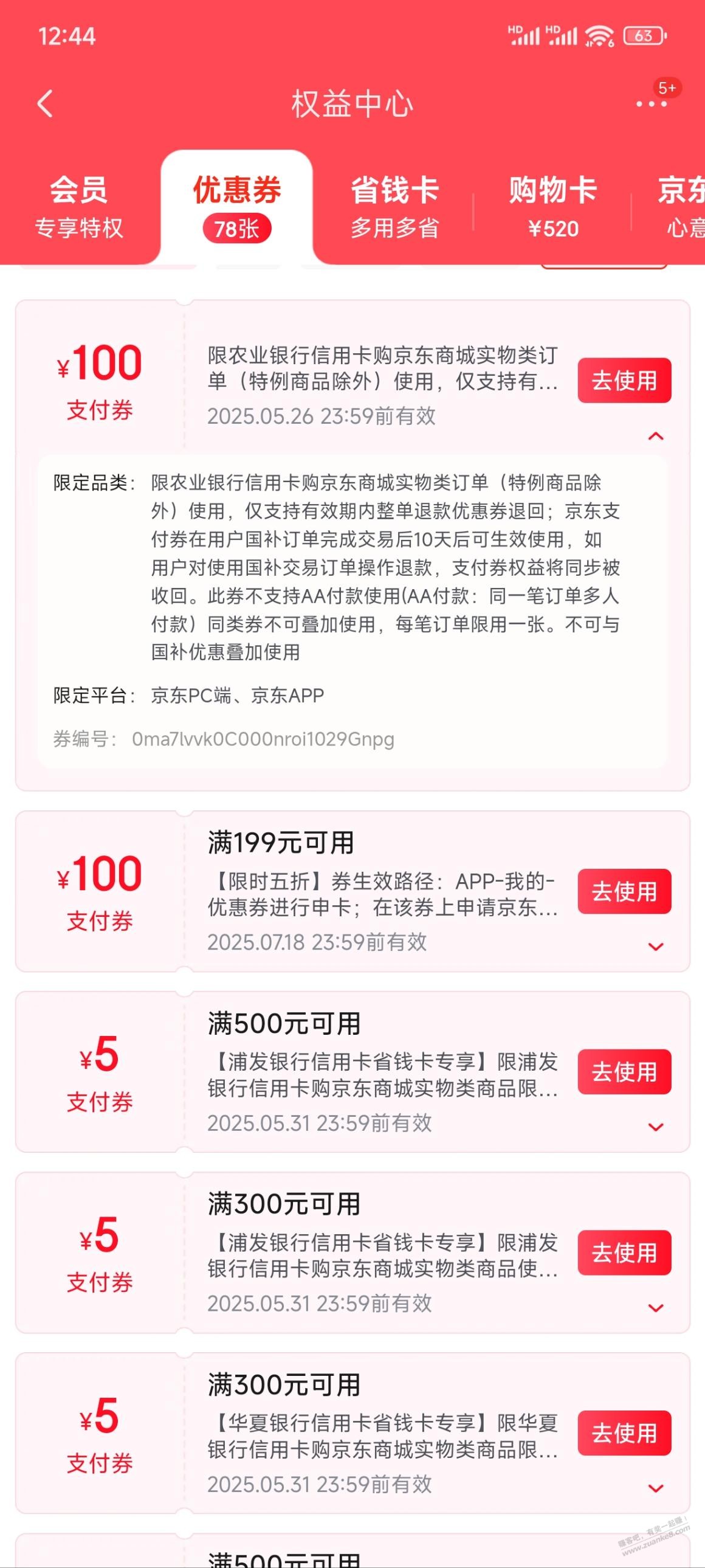Use the 满199元可用 ¥100 coupon
Viewport: 705px width, 1568px height.
[624, 891]
